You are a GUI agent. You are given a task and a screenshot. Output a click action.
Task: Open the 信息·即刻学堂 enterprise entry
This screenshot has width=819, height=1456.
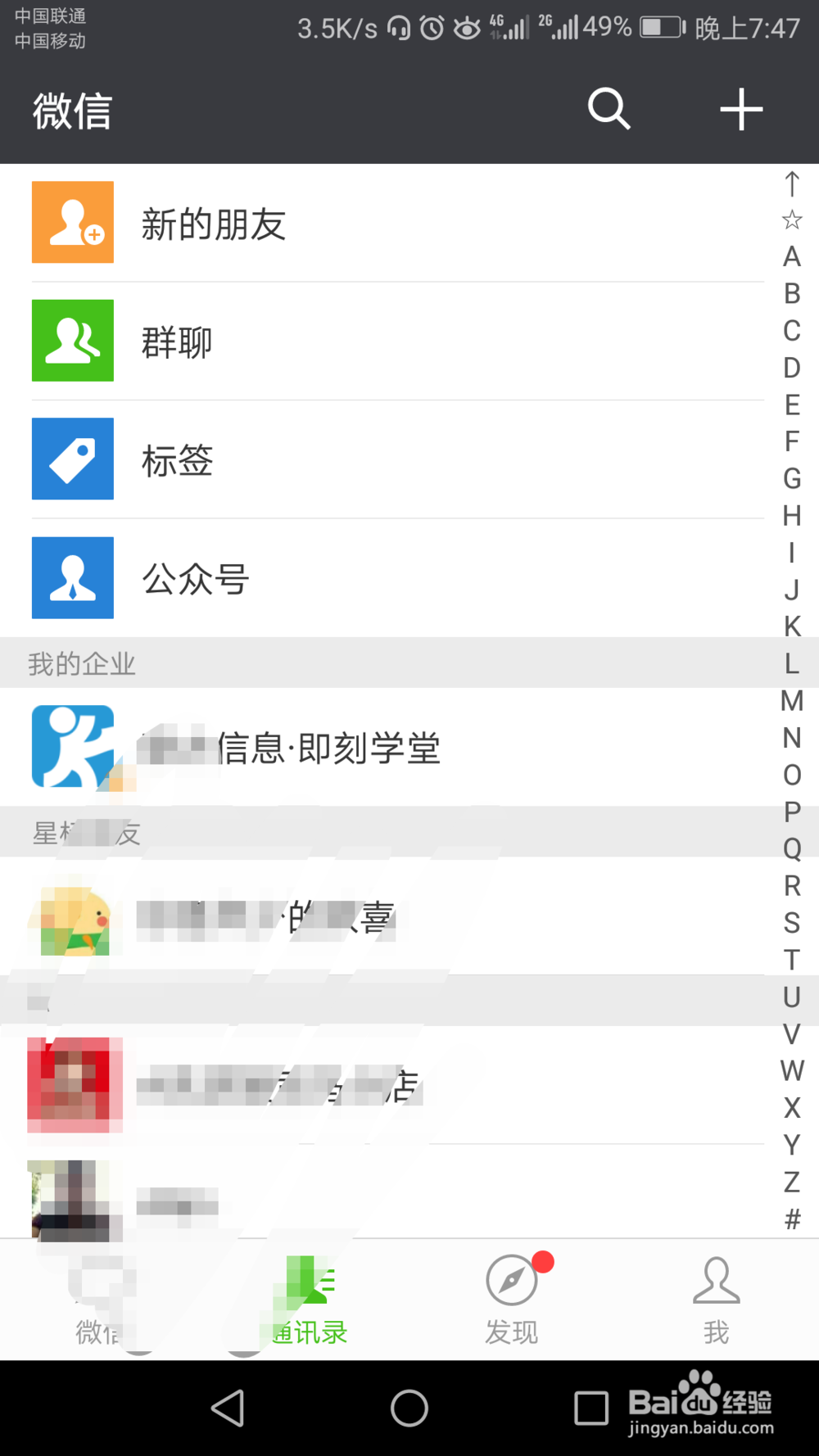[x=328, y=748]
